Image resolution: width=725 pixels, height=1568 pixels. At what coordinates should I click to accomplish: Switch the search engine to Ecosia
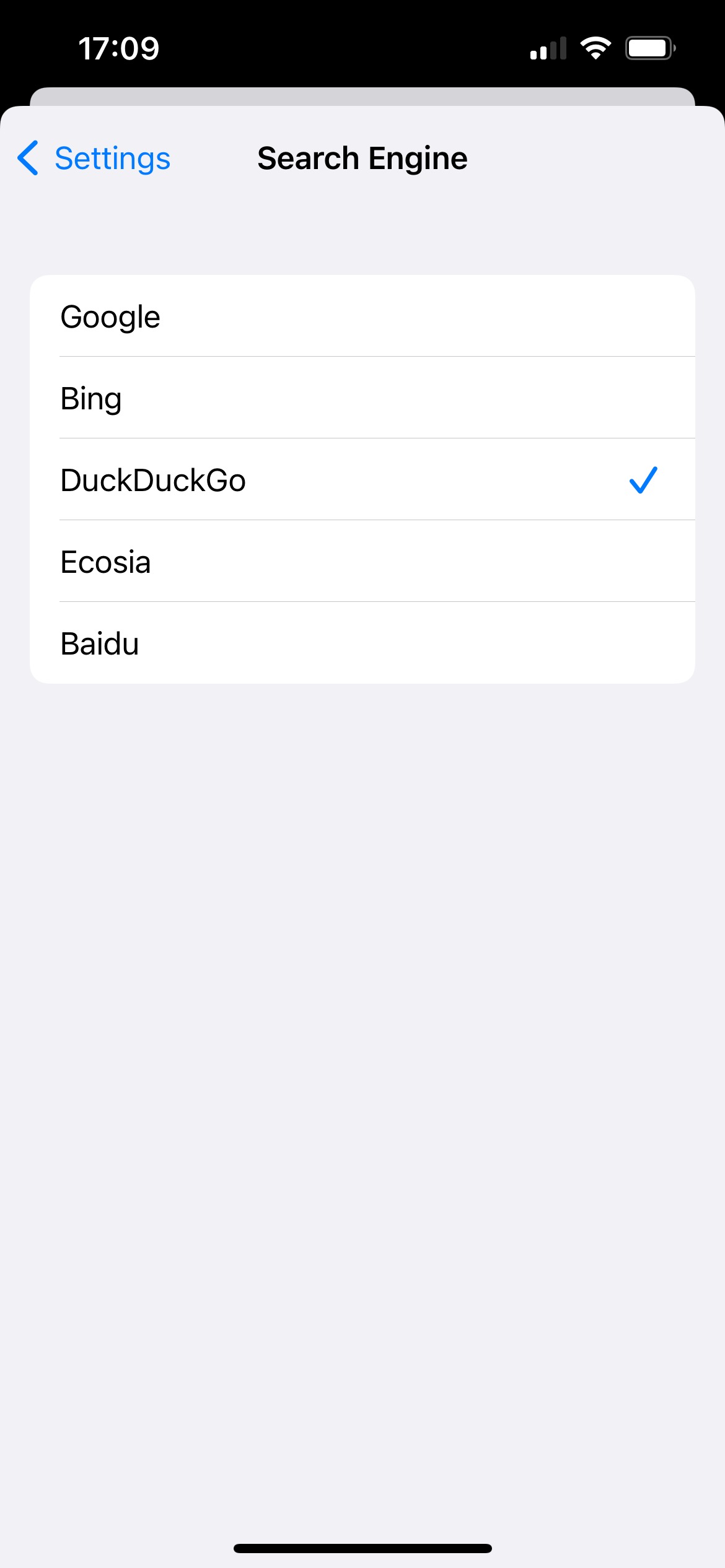click(x=362, y=561)
